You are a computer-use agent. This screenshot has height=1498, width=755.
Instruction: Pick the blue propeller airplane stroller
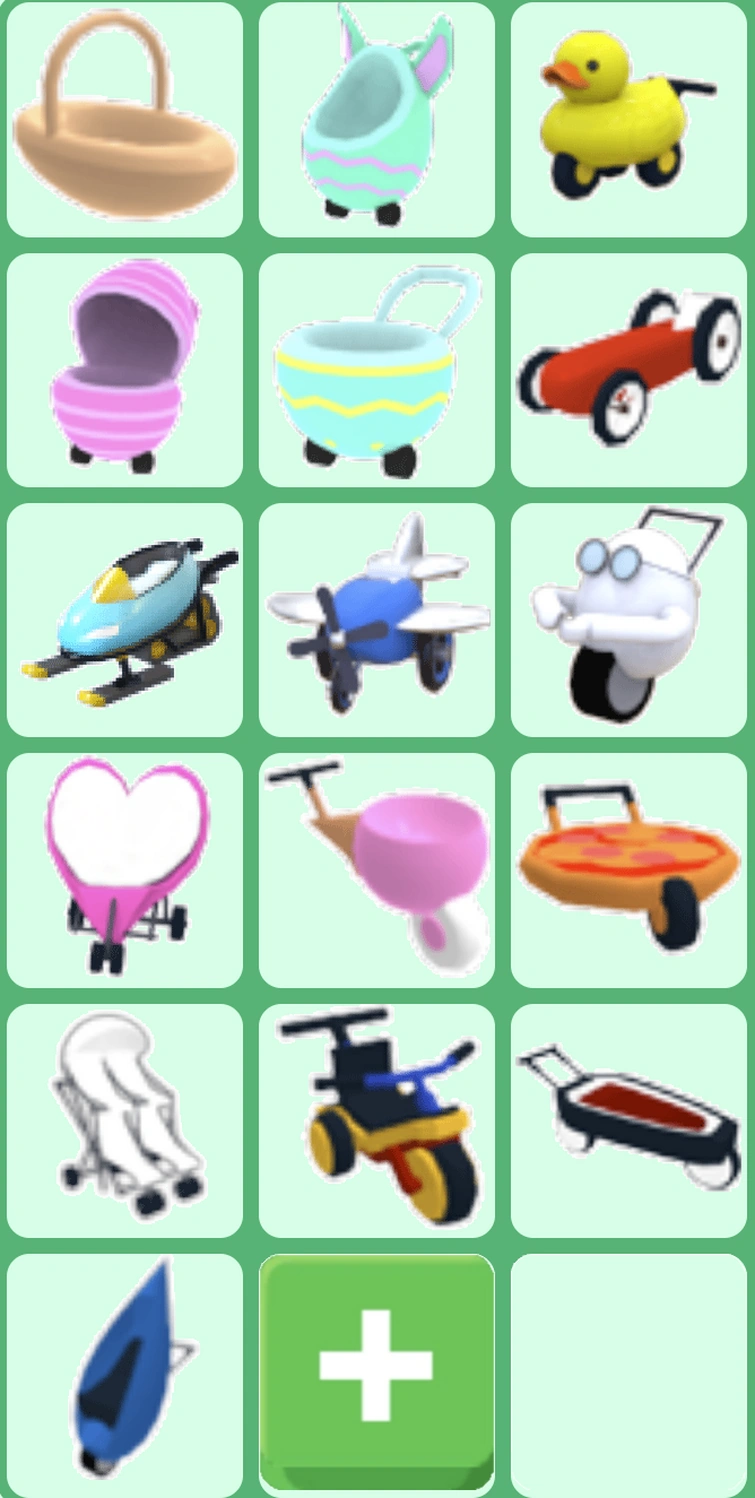(x=376, y=620)
